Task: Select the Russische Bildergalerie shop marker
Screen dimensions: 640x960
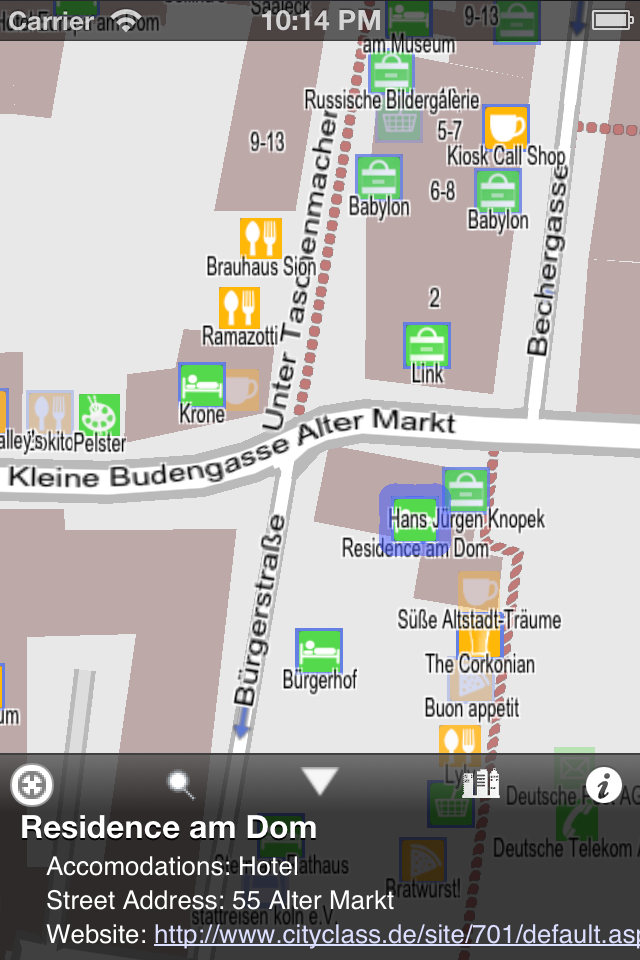Action: (x=391, y=74)
